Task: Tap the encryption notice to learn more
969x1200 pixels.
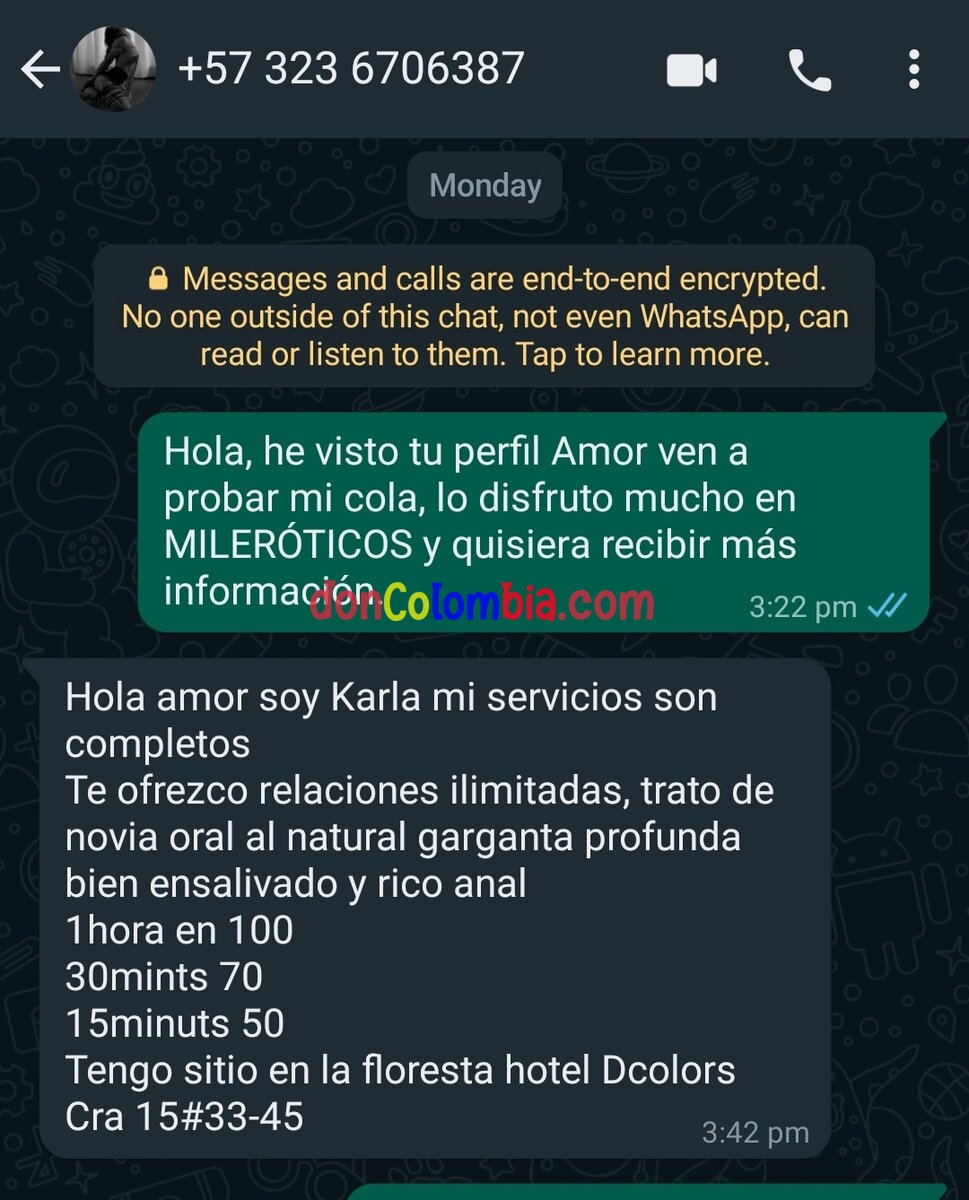Action: point(484,316)
